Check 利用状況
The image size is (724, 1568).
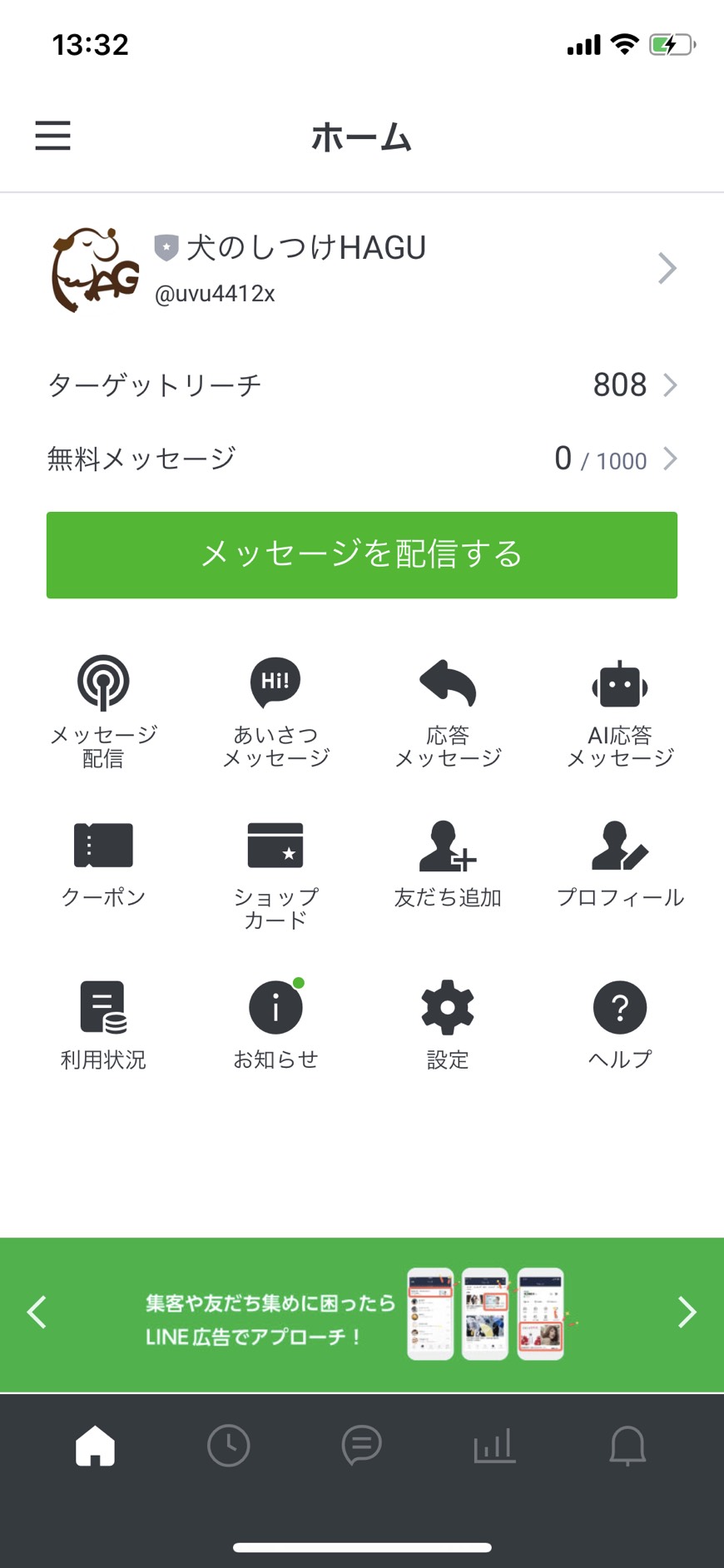pyautogui.click(x=103, y=1025)
